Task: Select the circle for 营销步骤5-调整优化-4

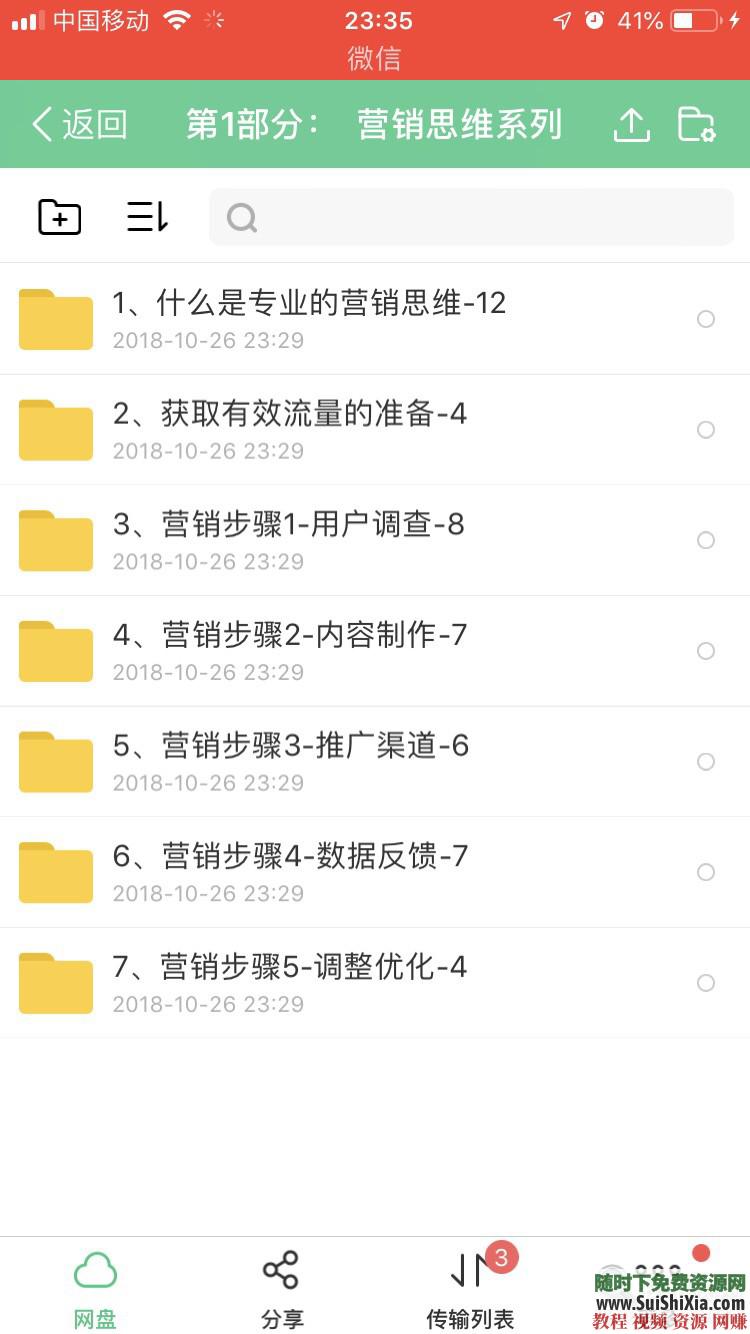Action: pos(706,982)
